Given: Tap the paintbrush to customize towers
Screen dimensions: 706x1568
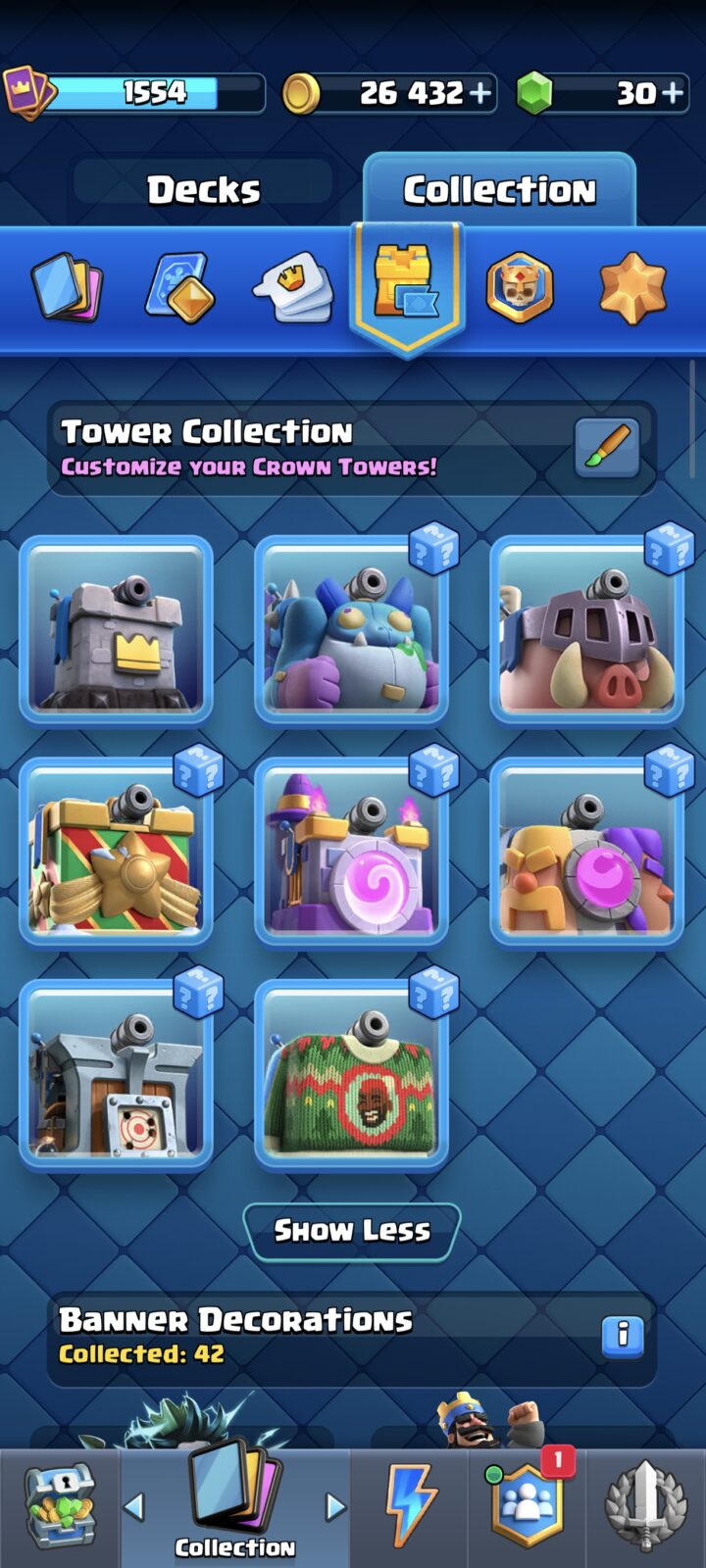Looking at the screenshot, I should click(x=607, y=448).
